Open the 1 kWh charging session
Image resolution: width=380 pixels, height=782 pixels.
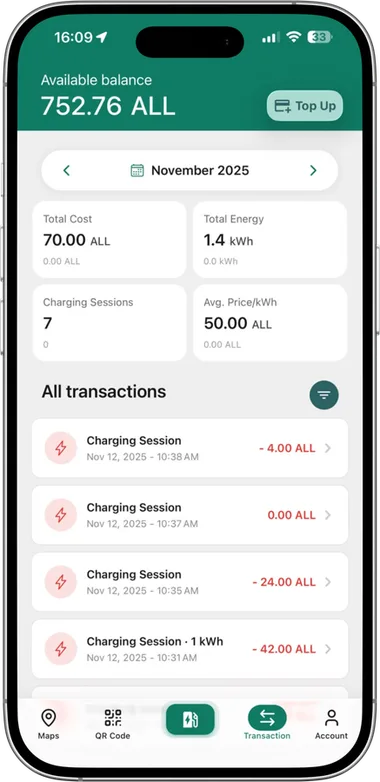click(x=190, y=648)
